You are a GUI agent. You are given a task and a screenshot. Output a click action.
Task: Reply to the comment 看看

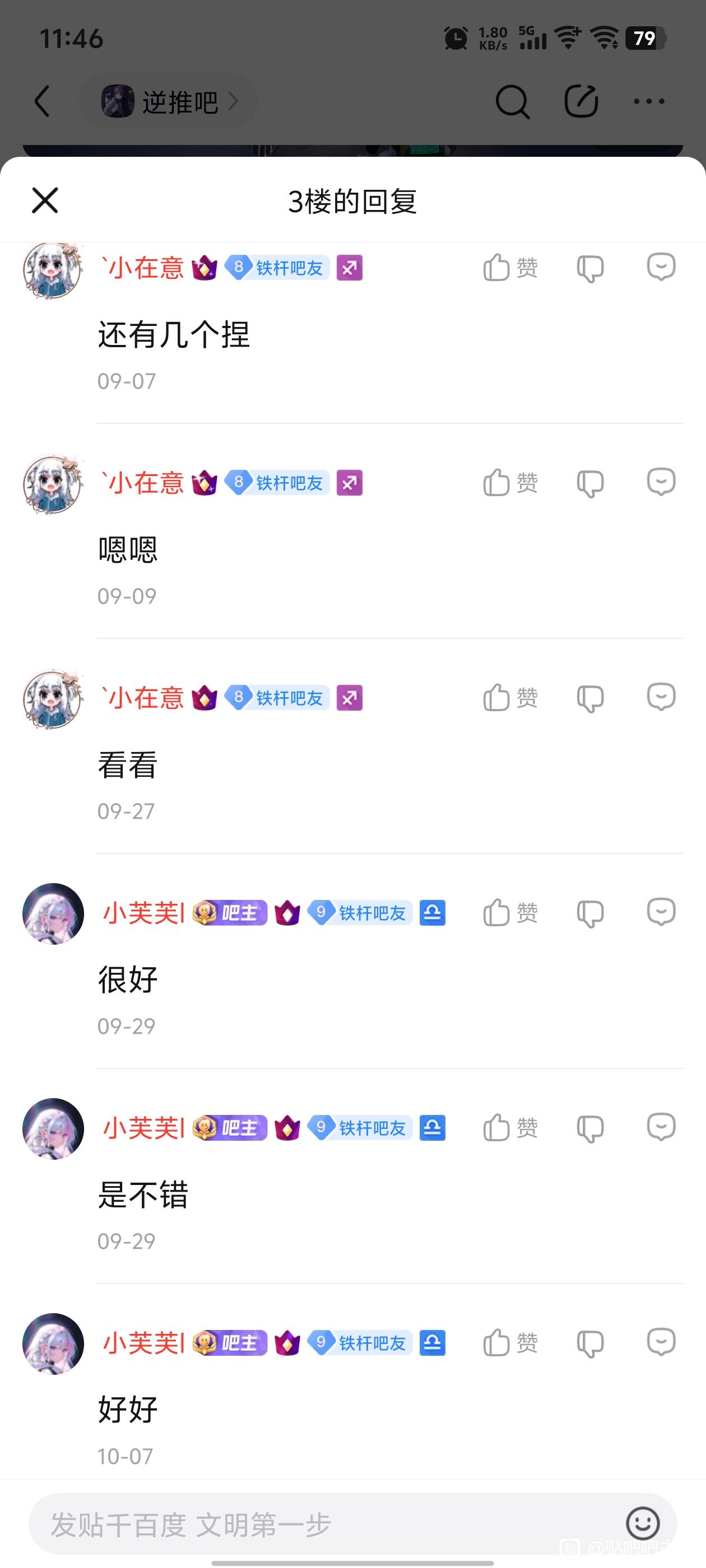(660, 697)
